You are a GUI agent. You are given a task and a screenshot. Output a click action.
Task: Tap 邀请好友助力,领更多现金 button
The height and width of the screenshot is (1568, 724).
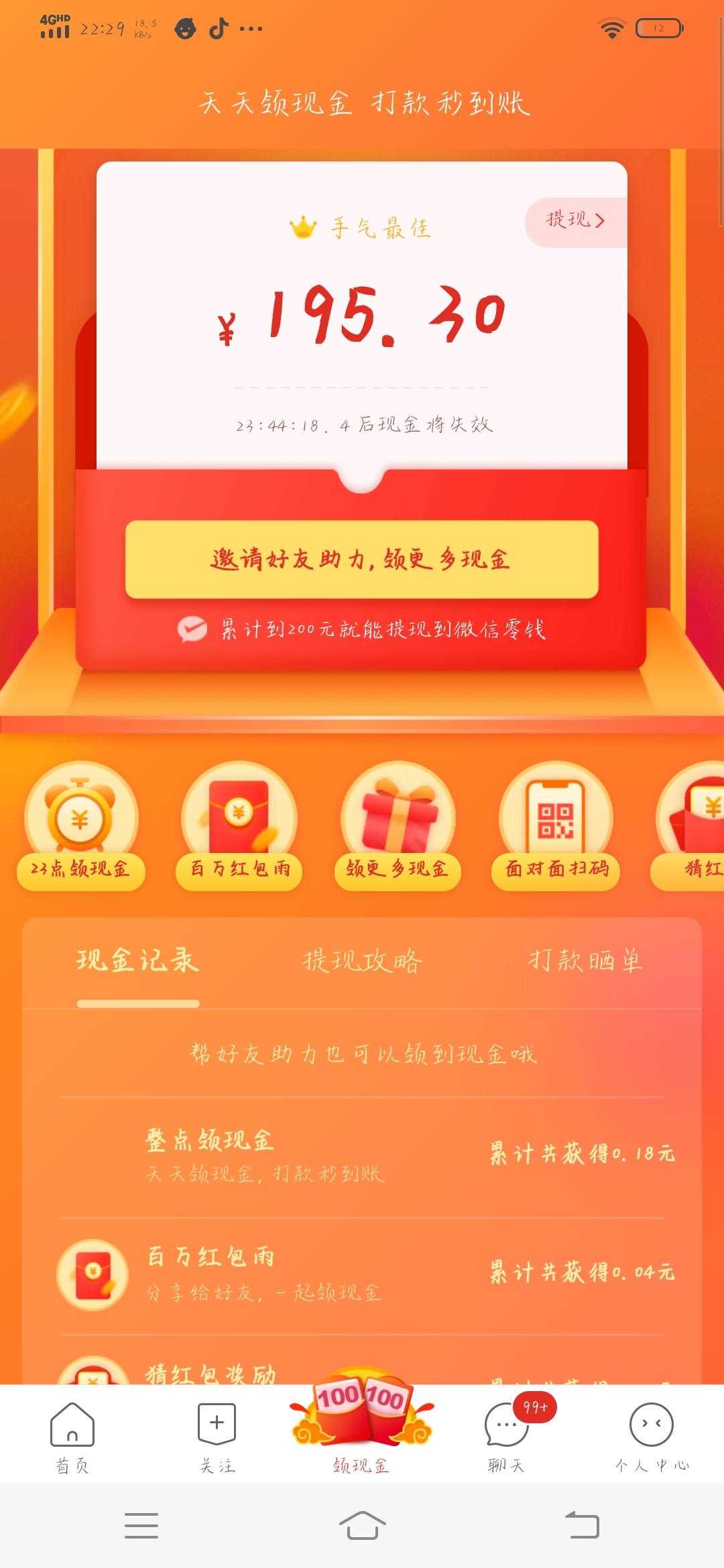(361, 560)
